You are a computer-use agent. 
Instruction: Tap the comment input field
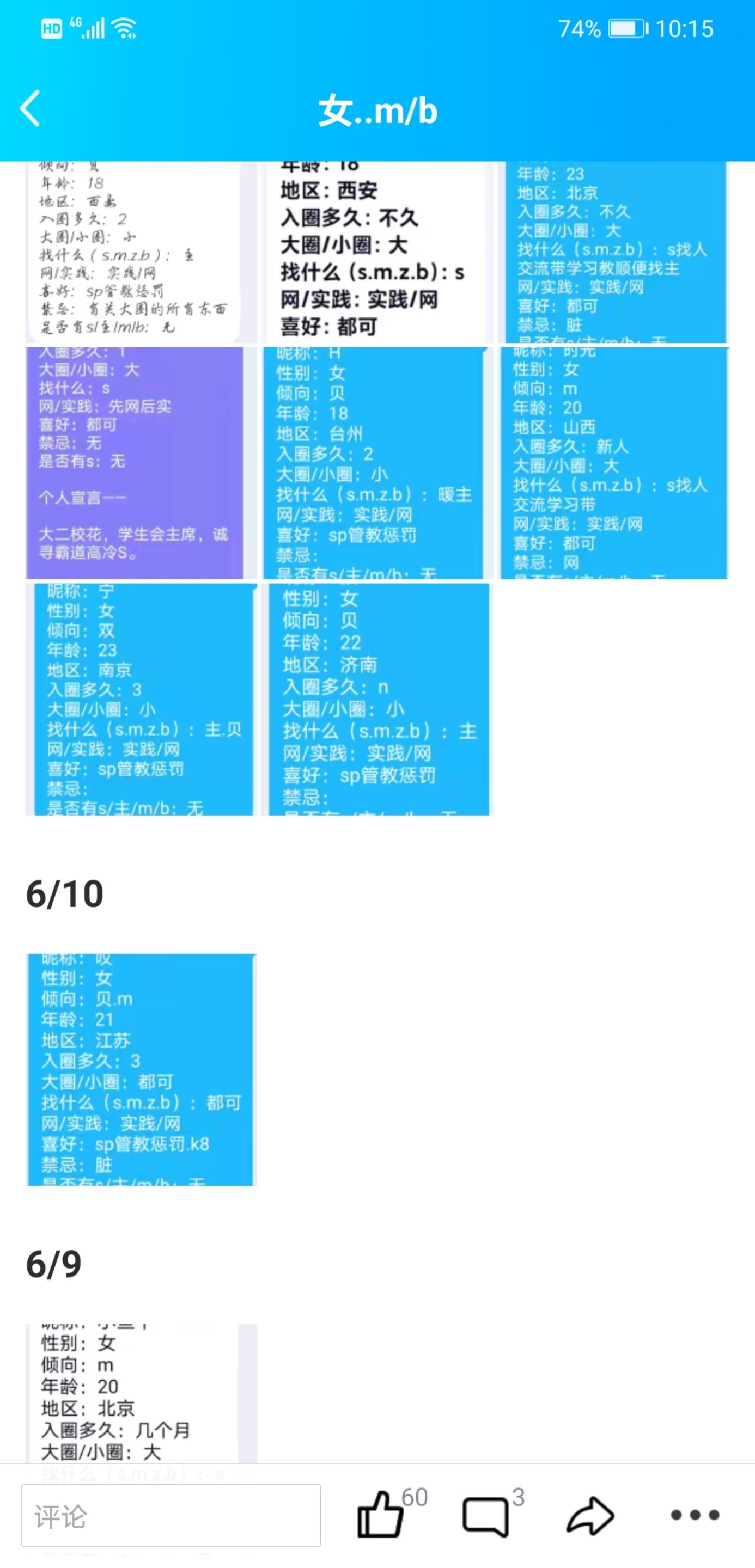click(171, 1515)
